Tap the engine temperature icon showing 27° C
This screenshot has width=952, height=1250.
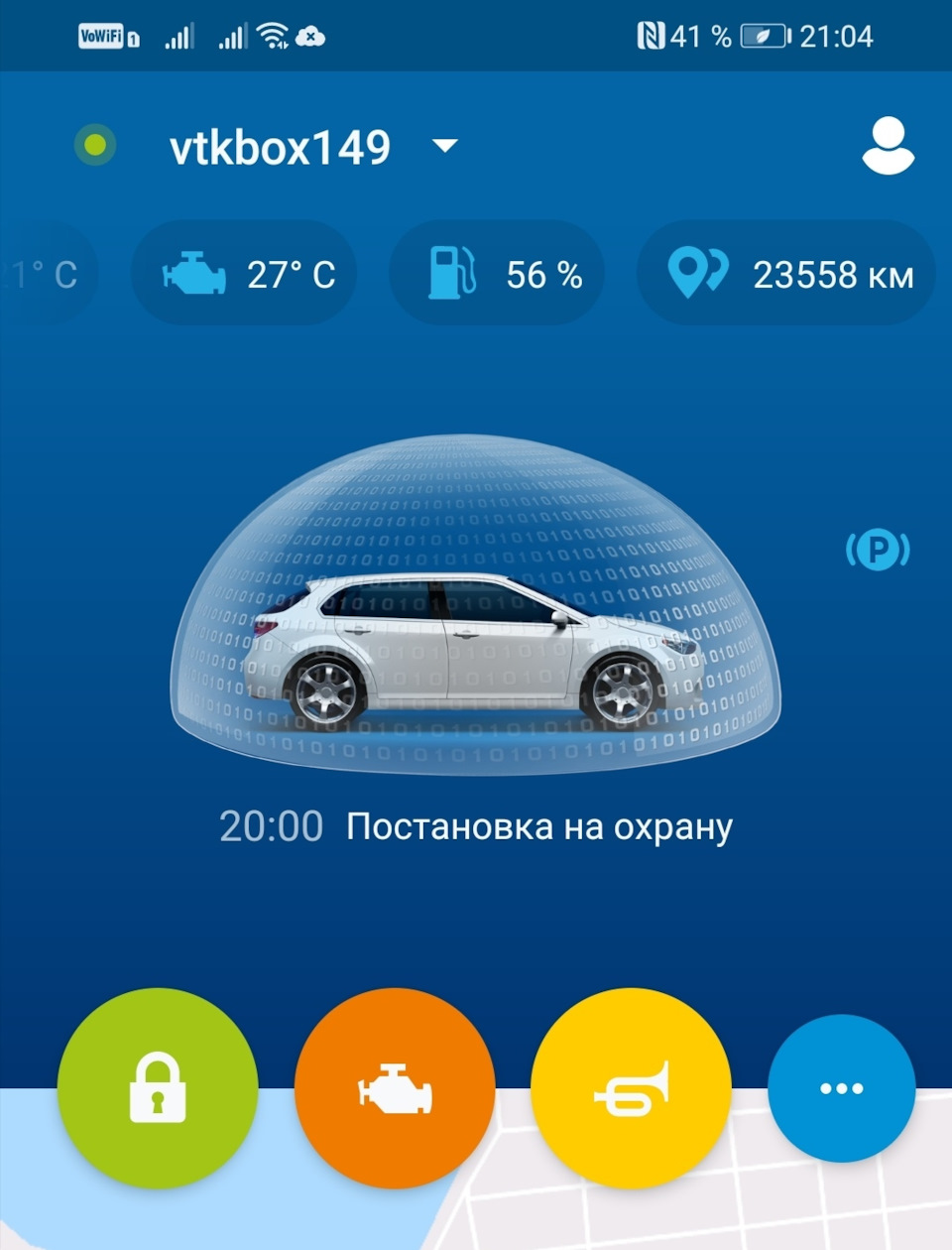195,273
